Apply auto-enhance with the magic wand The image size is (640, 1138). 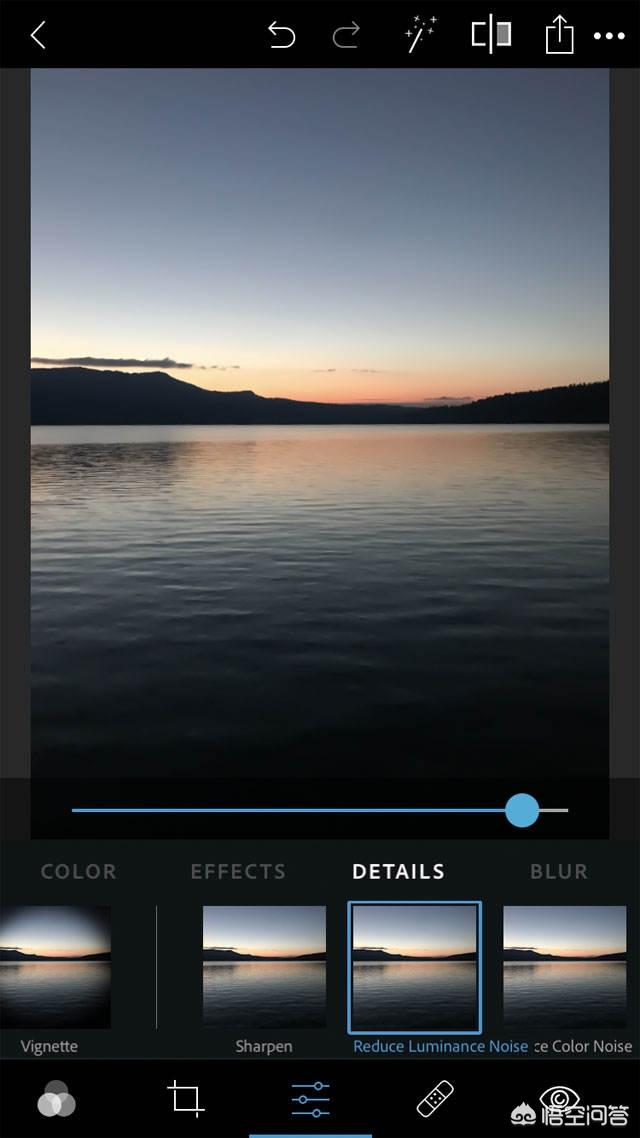pos(420,35)
